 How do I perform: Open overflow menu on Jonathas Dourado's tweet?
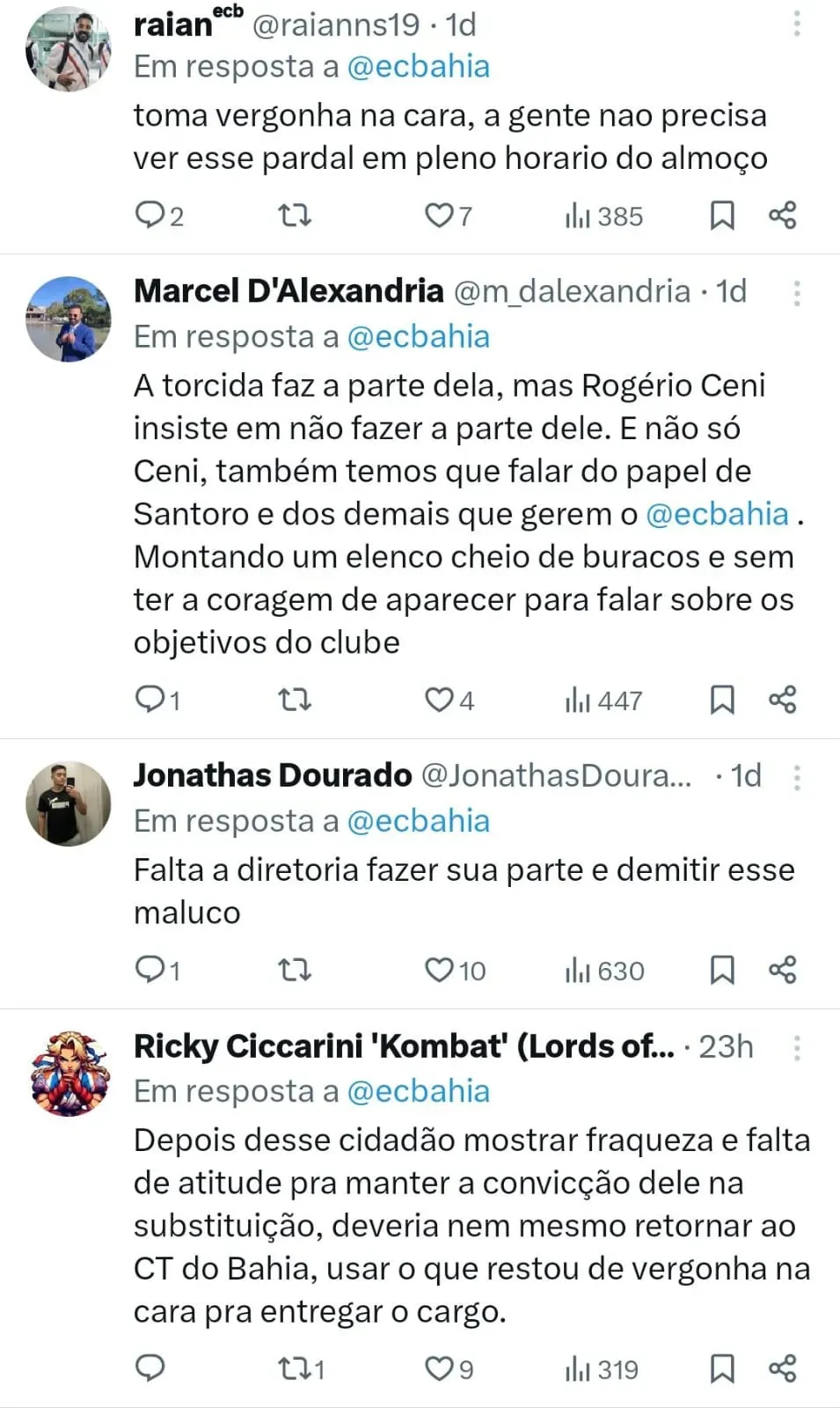coord(797,778)
